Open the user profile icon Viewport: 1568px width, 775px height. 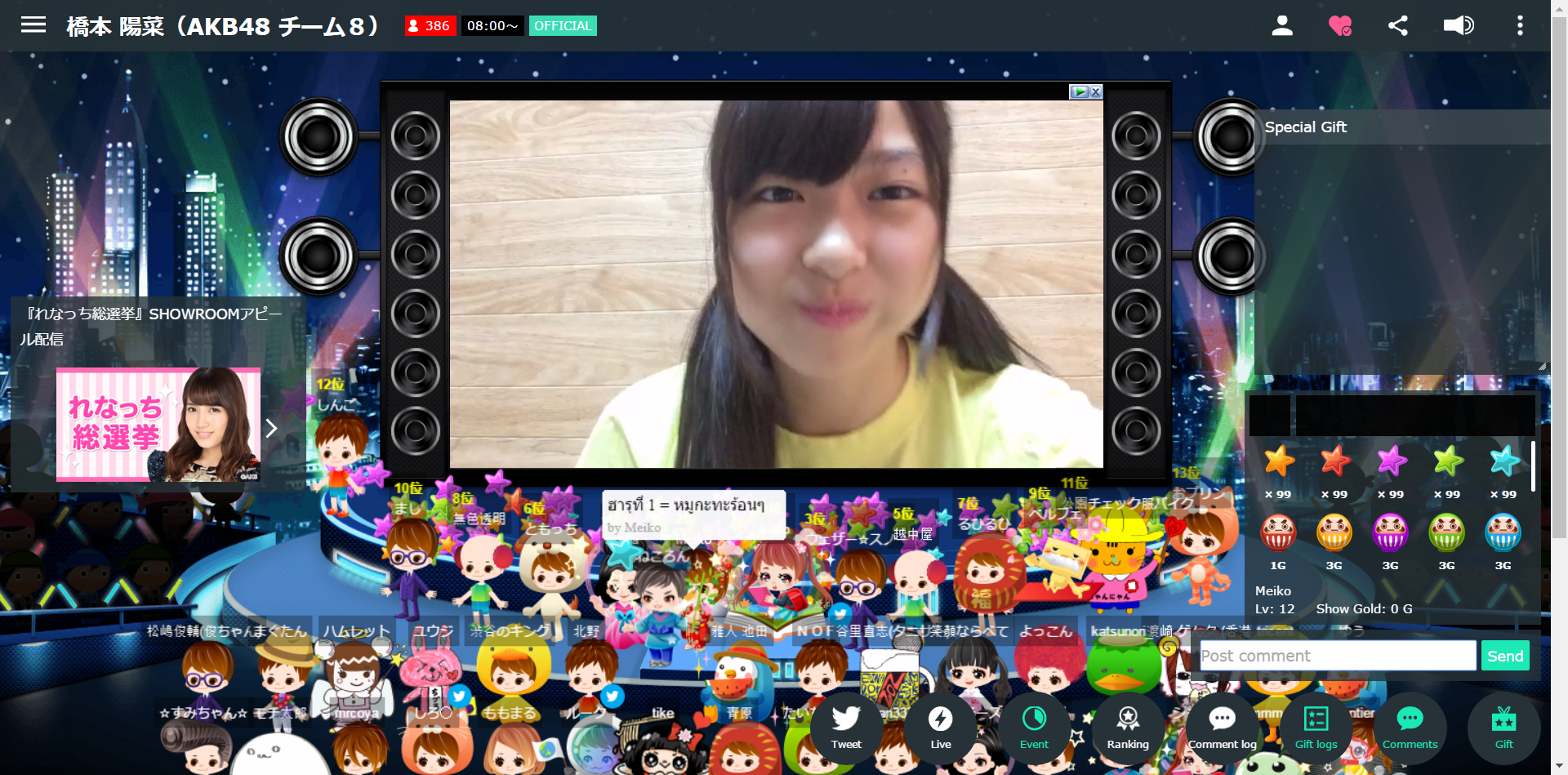(1282, 25)
